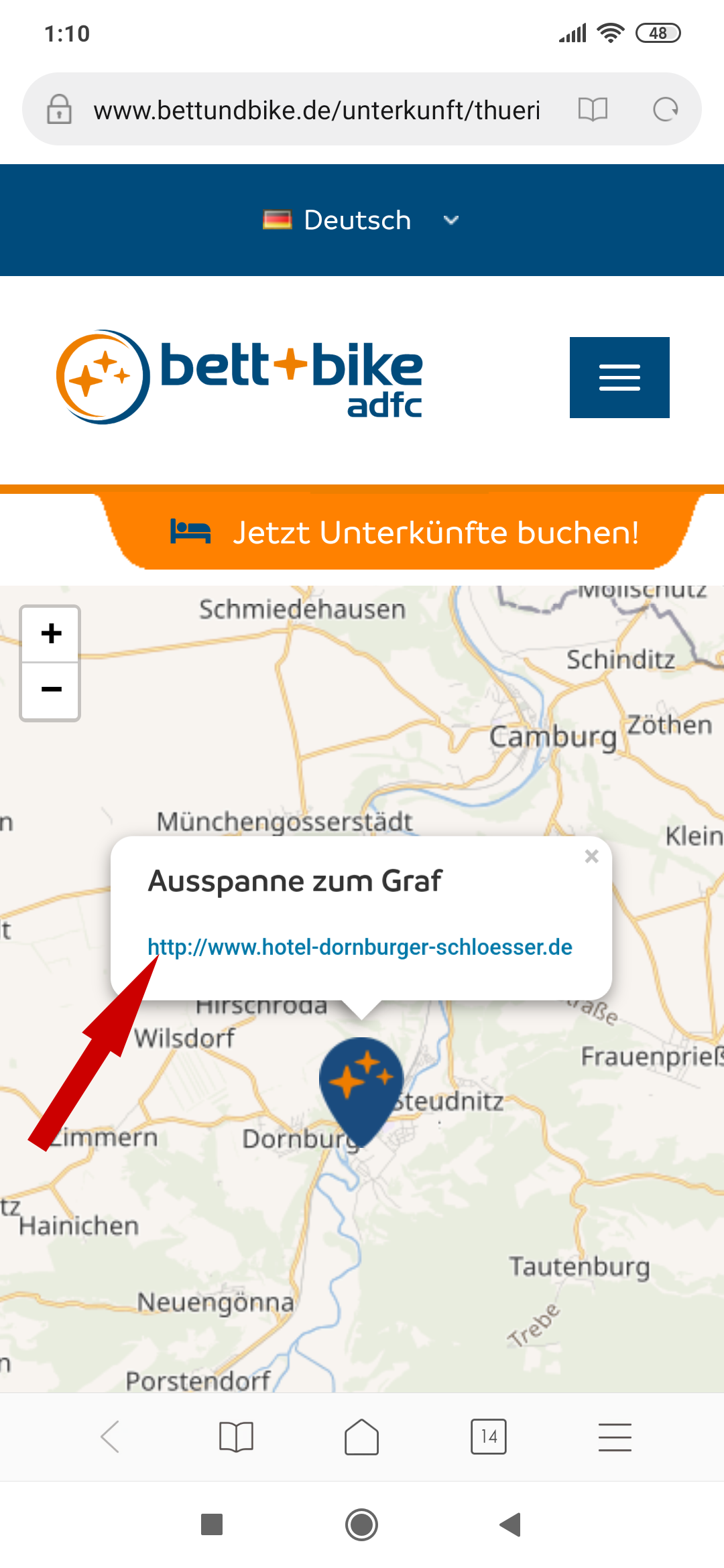Go to the browser home page

point(362,1437)
